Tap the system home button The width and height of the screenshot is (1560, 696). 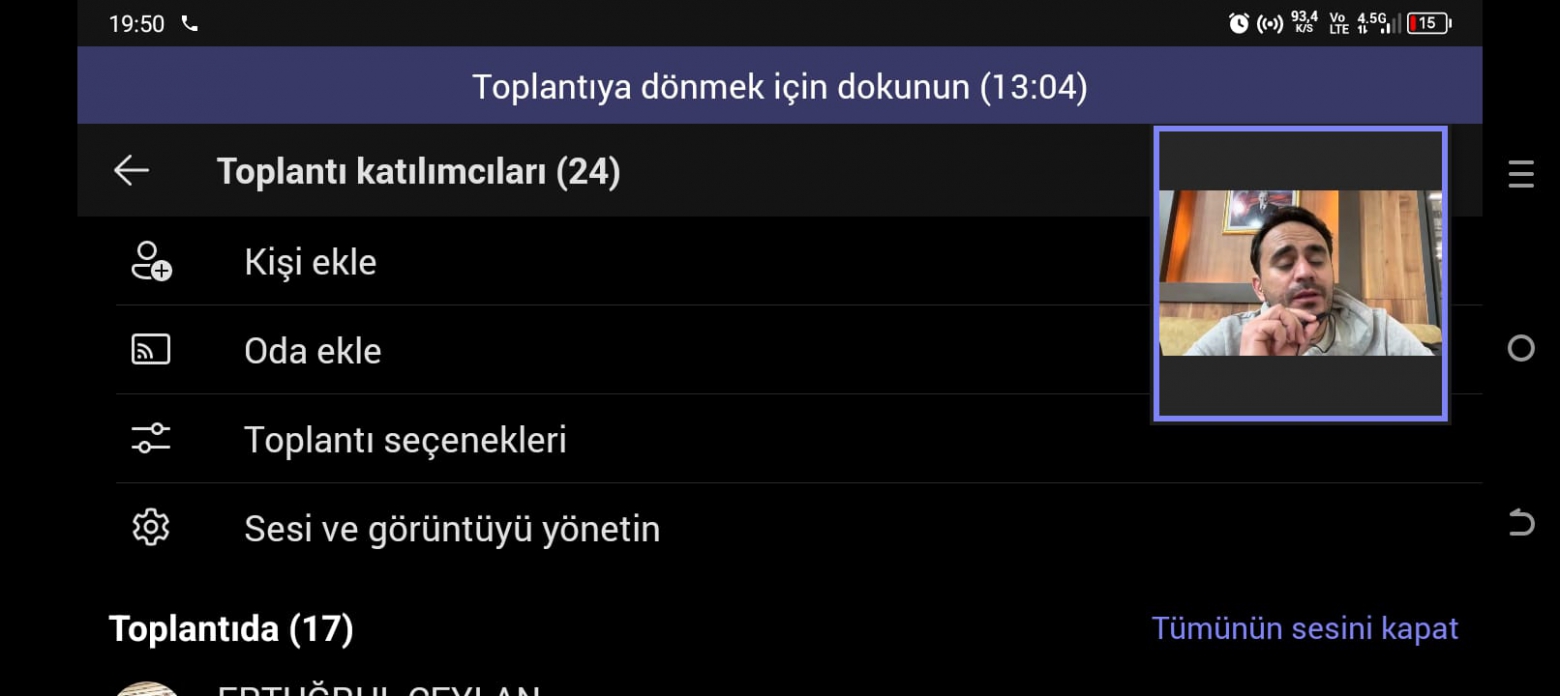tap(1520, 348)
